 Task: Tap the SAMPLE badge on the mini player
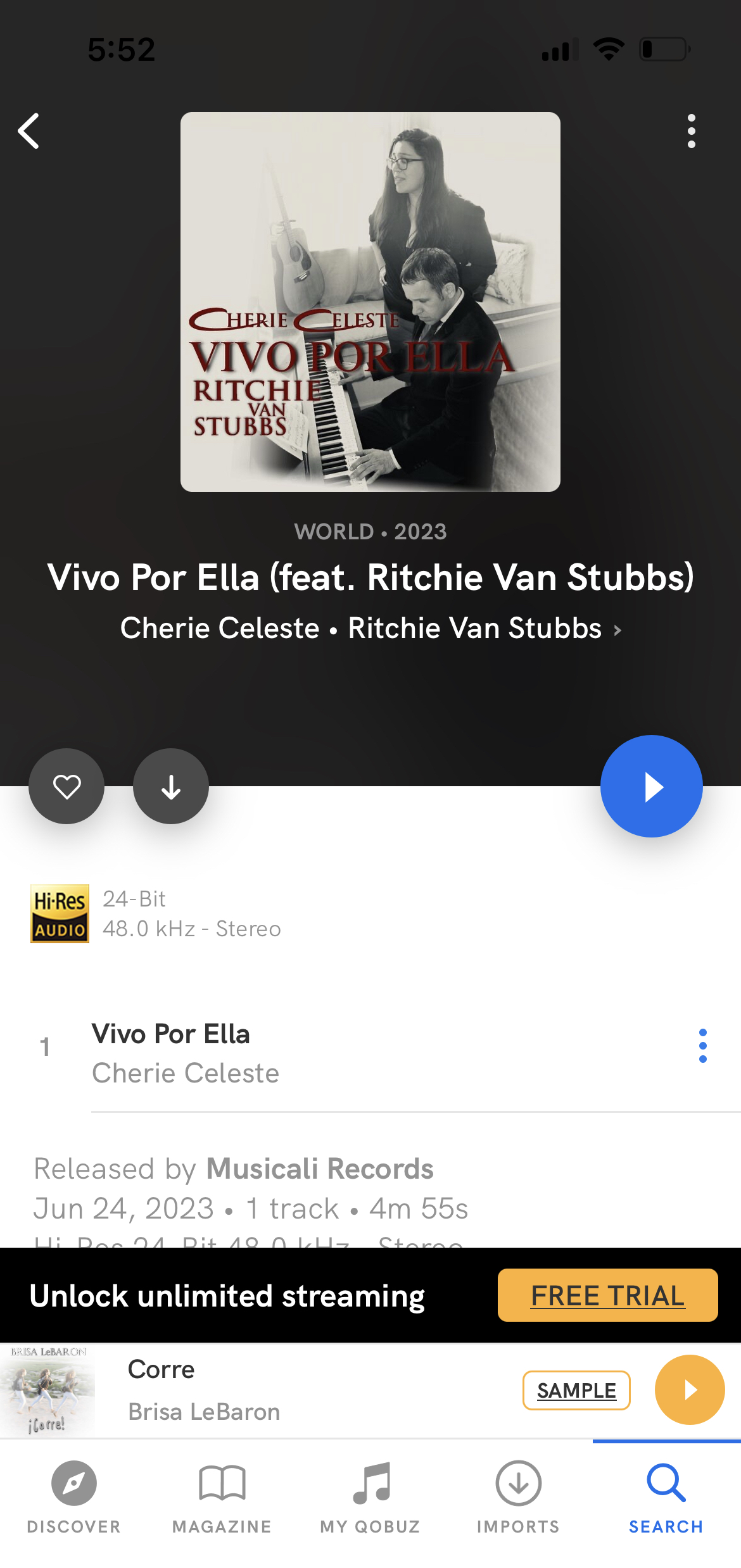click(x=576, y=1390)
